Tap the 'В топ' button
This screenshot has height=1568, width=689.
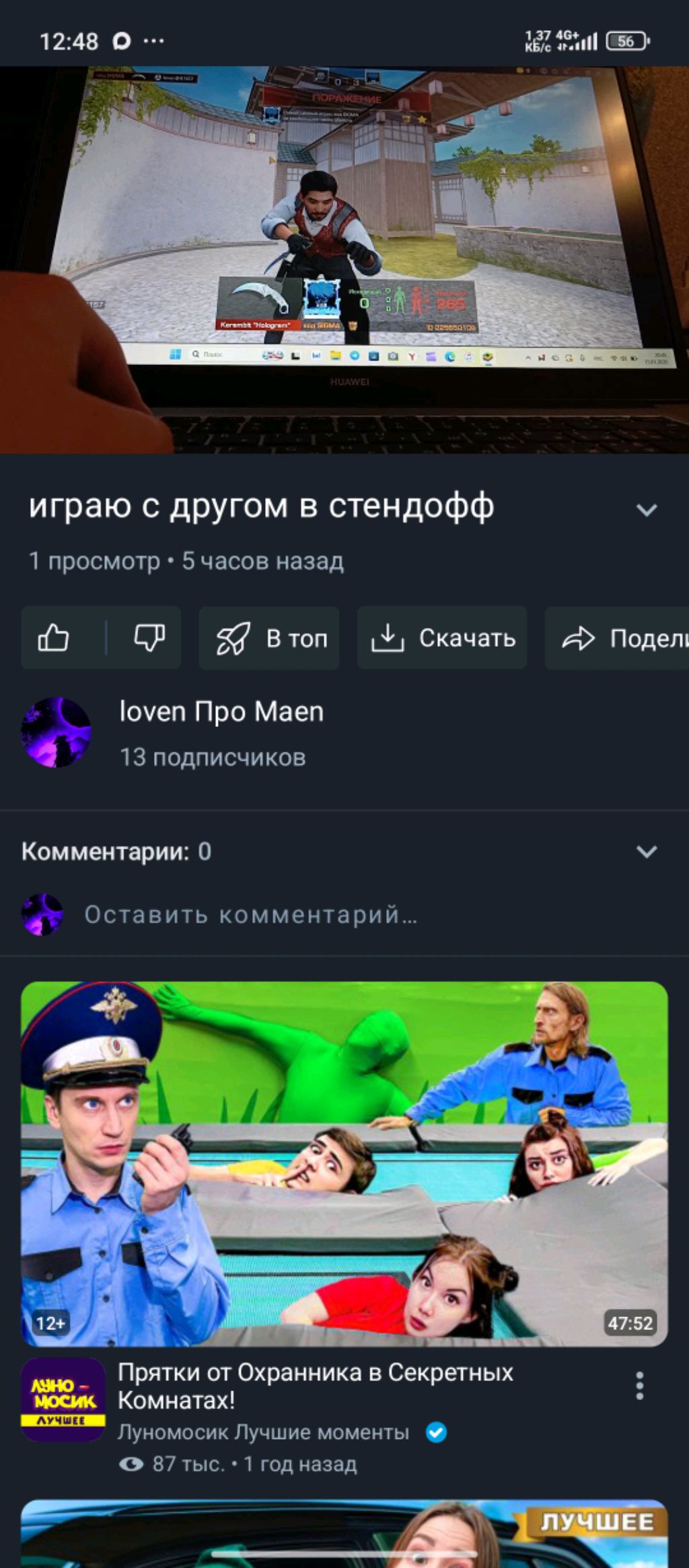click(x=269, y=637)
